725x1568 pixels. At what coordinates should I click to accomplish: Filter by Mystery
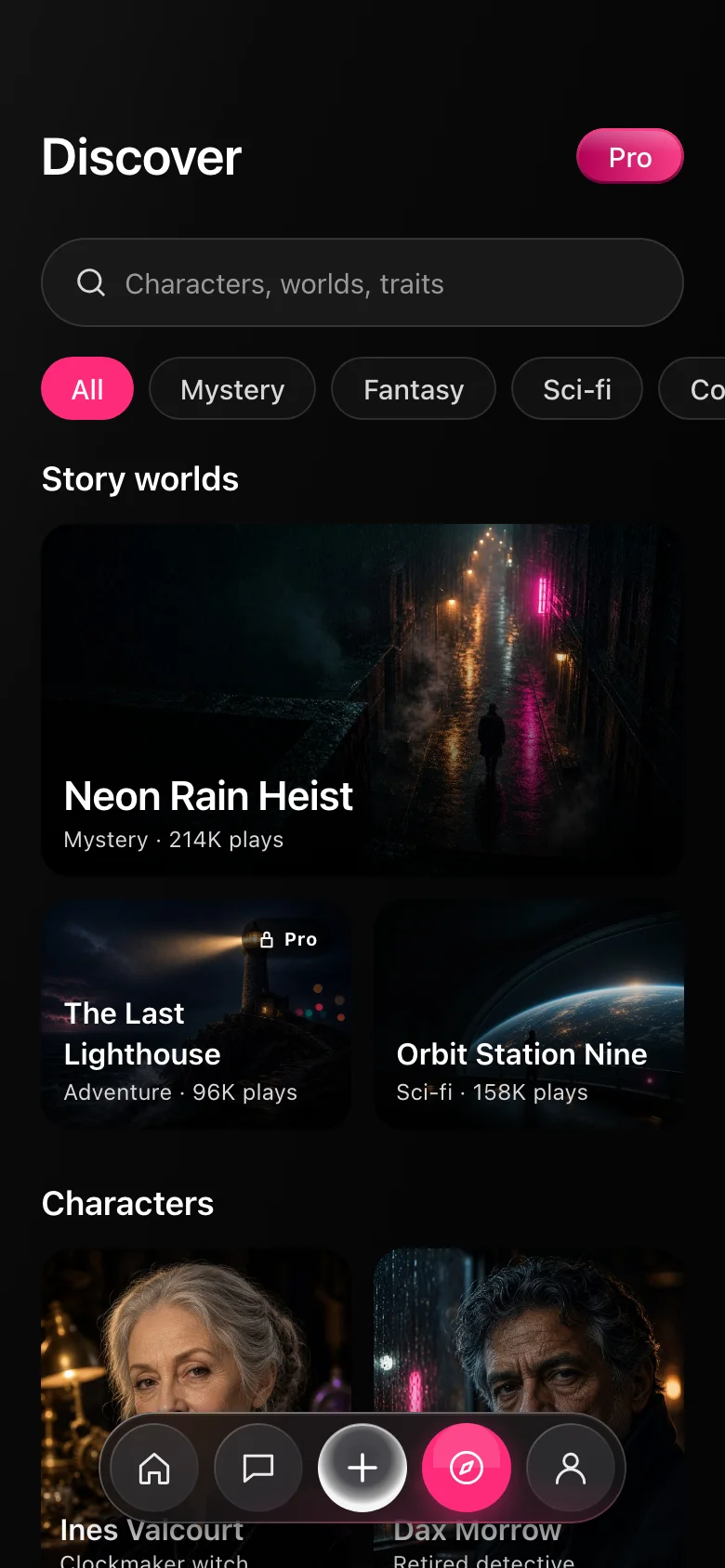[232, 388]
